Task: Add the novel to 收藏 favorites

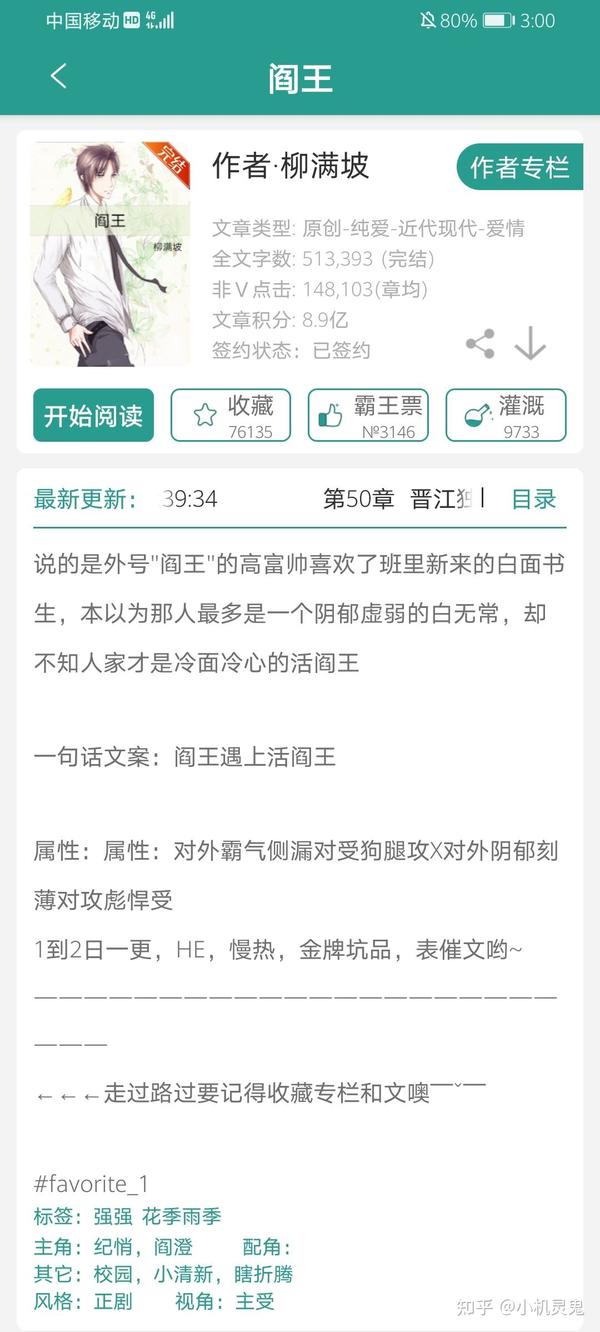Action: point(231,415)
